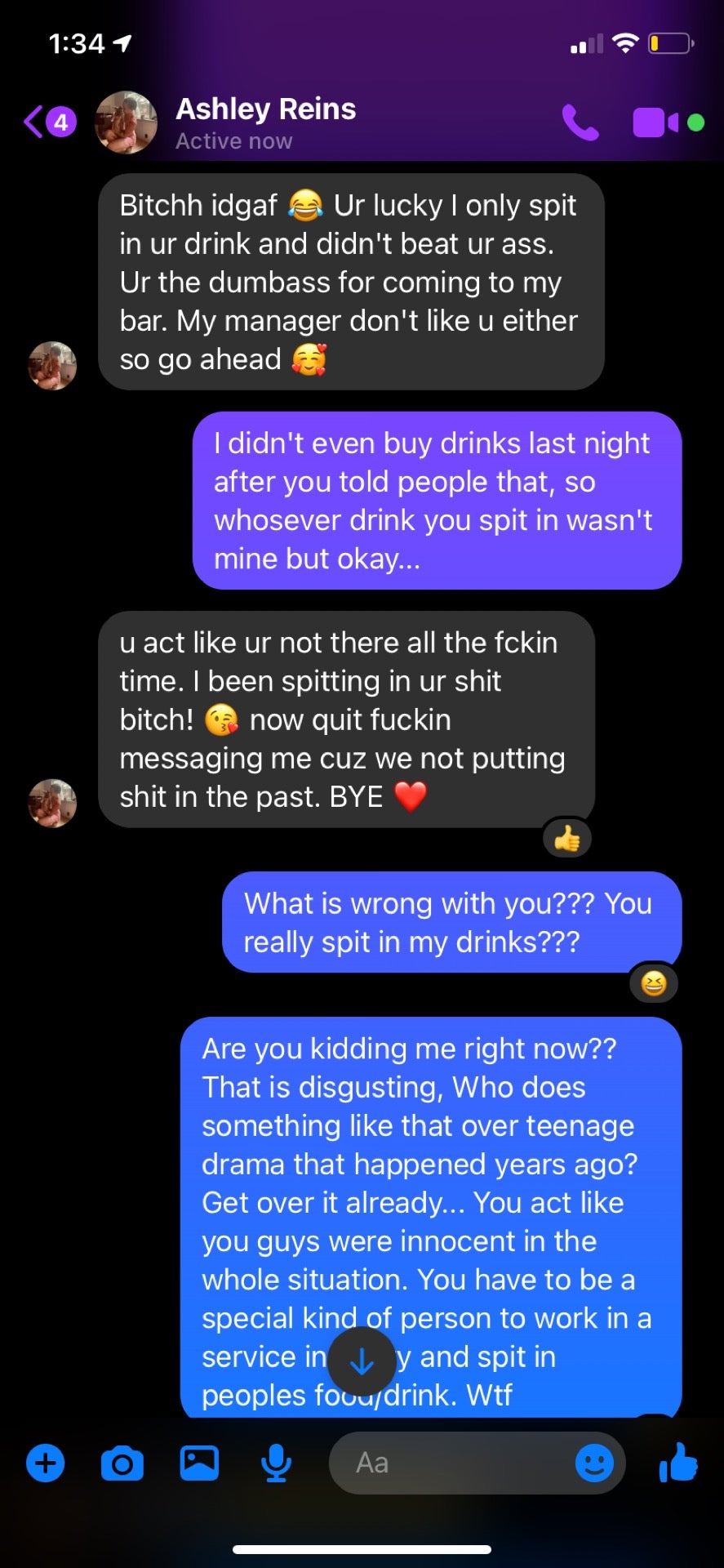Image resolution: width=724 pixels, height=1568 pixels.
Task: Open the emoji picker in message box
Action: [594, 1463]
